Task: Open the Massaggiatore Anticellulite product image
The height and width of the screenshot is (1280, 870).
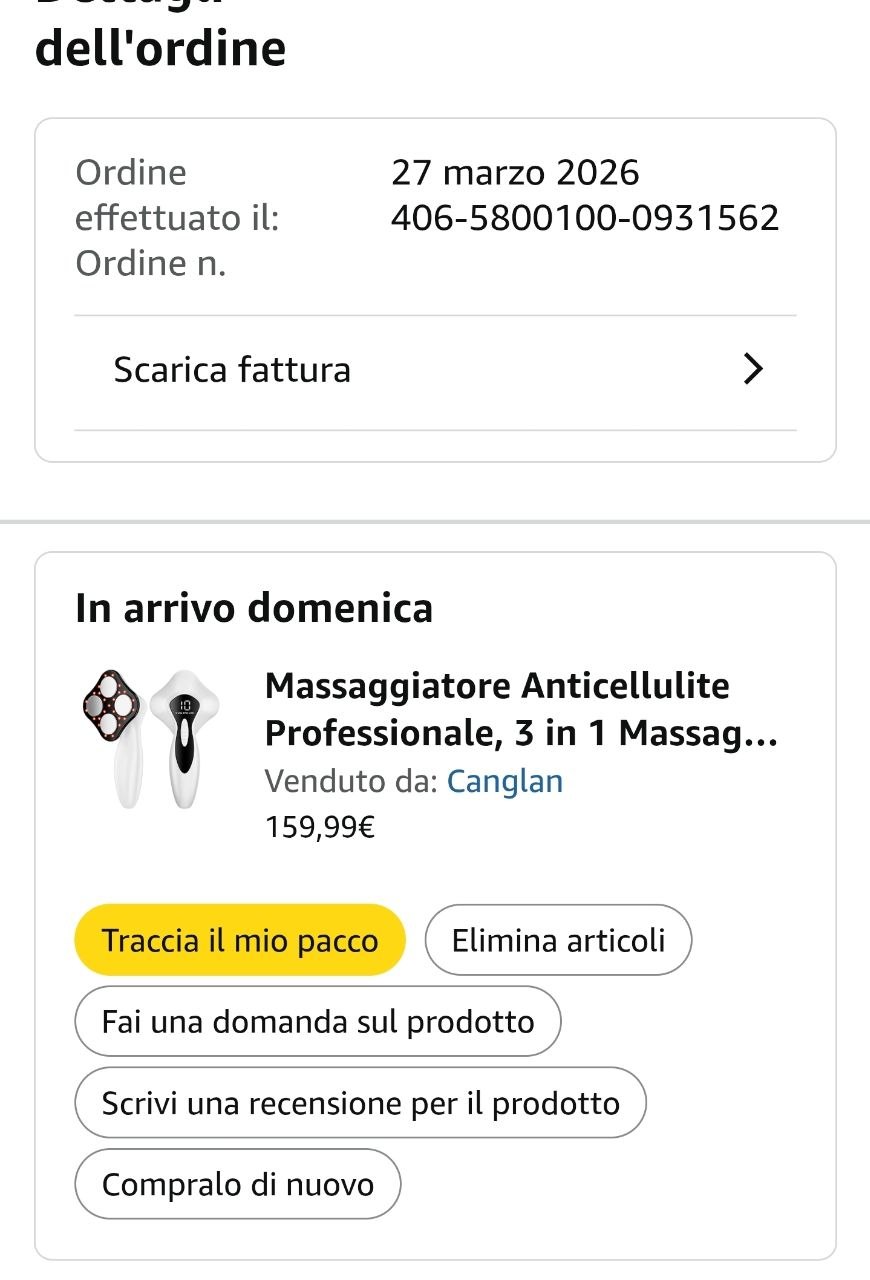Action: [x=143, y=739]
